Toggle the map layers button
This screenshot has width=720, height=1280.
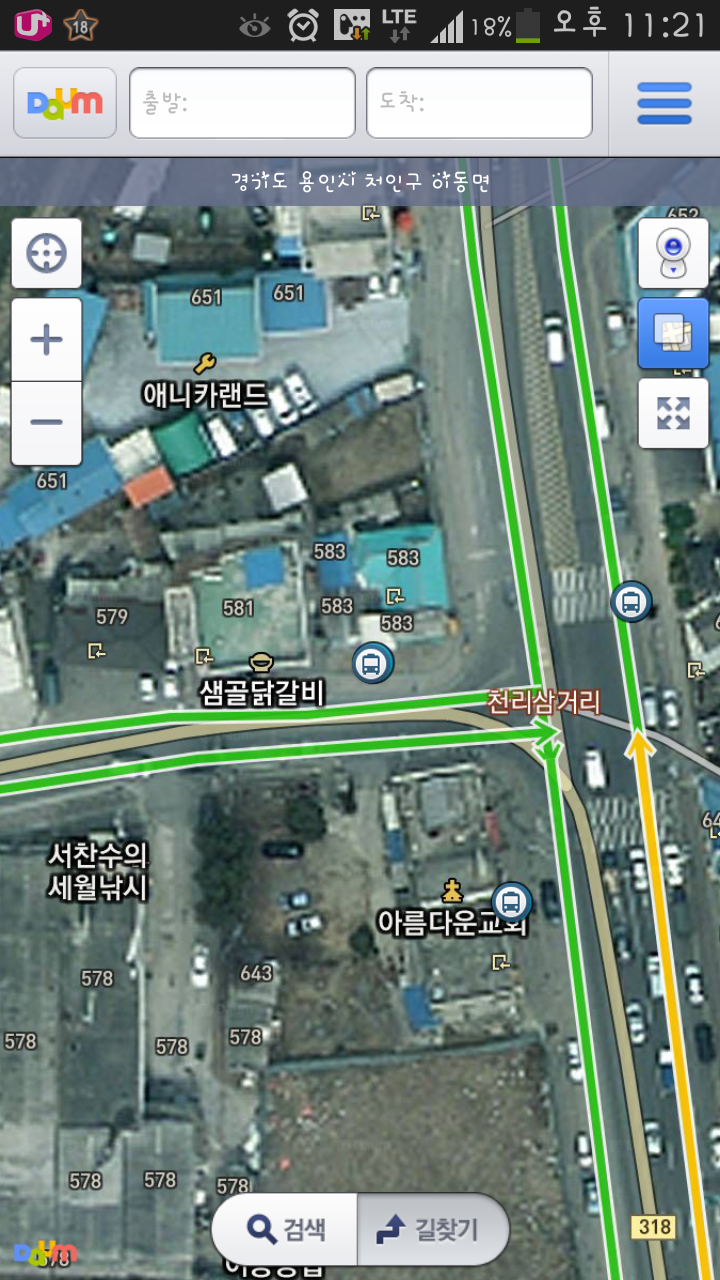click(673, 333)
